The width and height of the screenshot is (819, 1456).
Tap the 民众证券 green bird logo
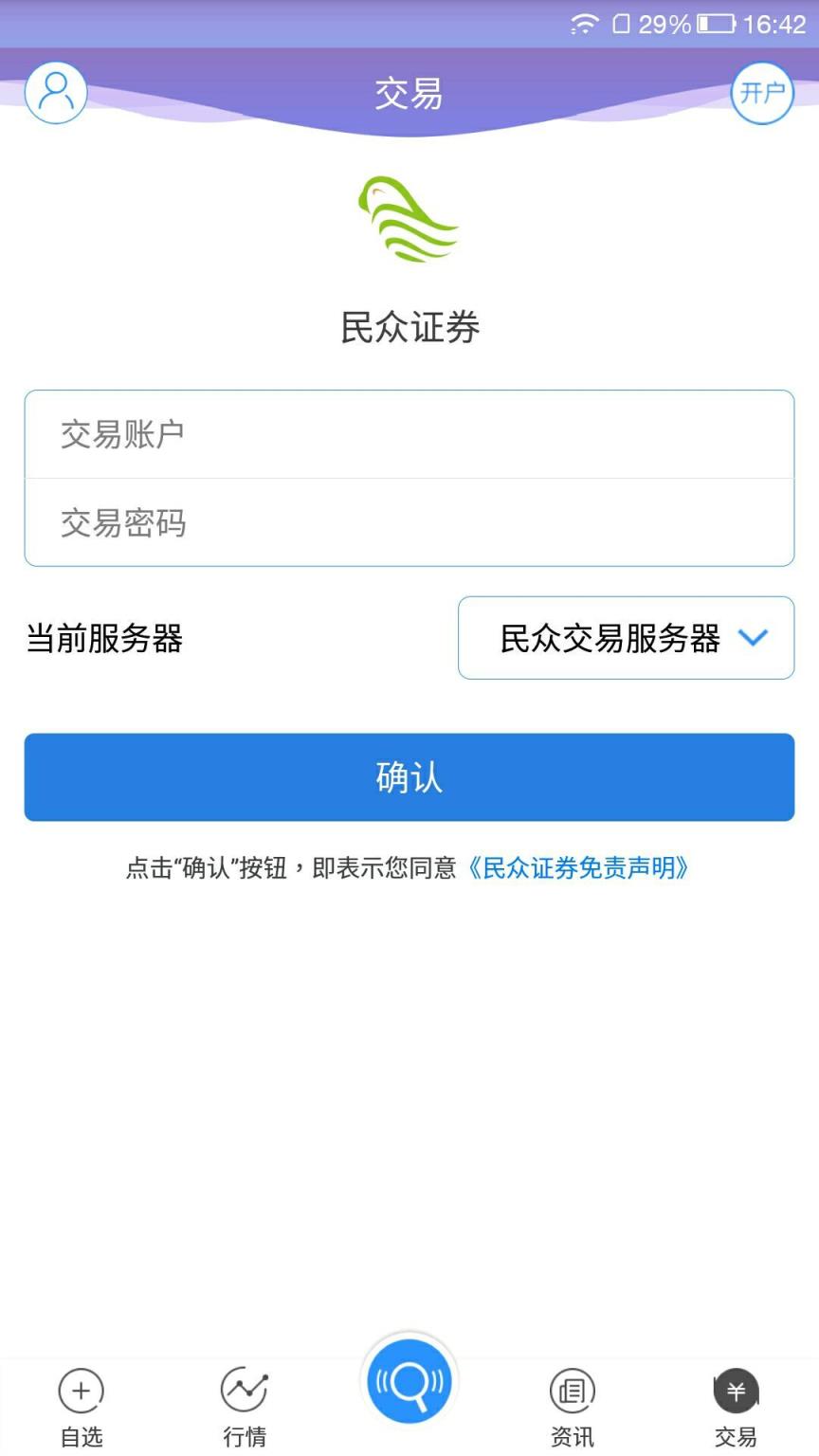tap(409, 221)
